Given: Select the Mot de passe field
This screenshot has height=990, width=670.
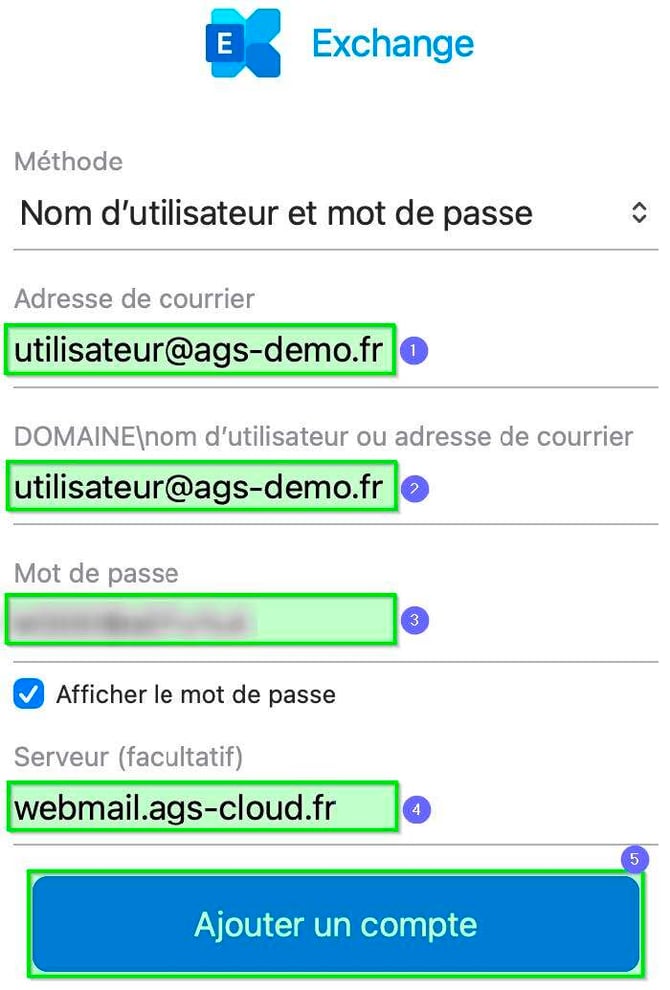Looking at the screenshot, I should point(200,621).
